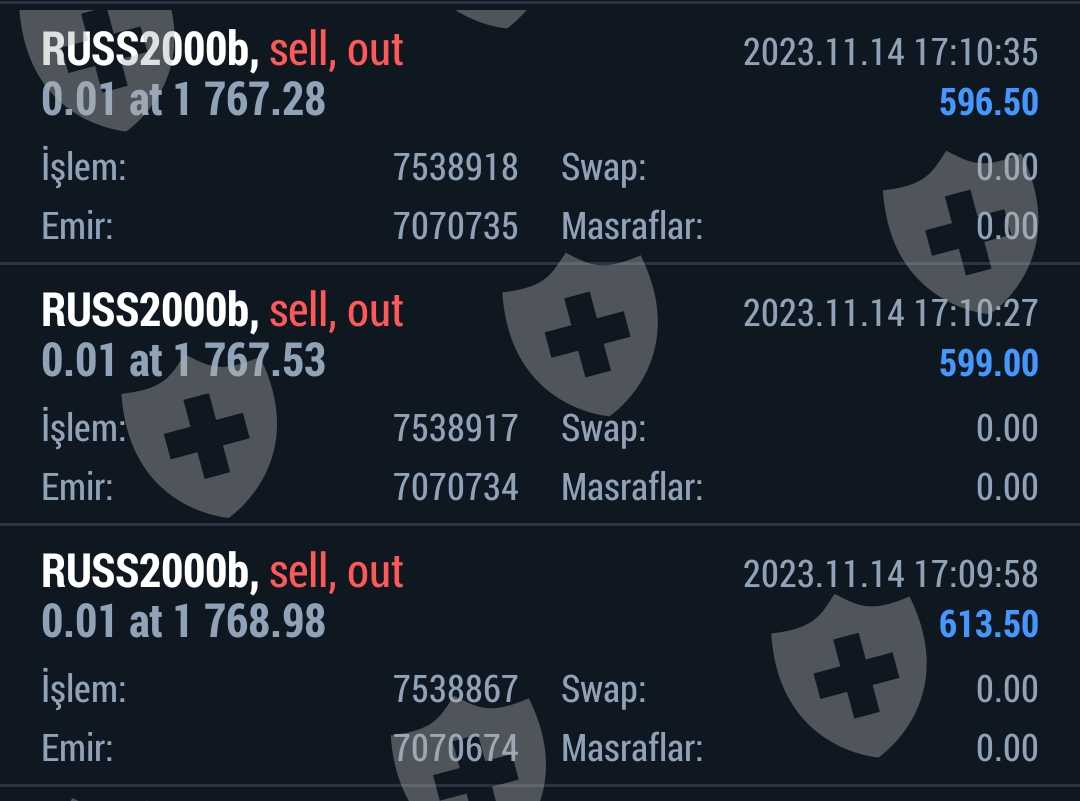This screenshot has width=1080, height=801.
Task: Open the RUSS2000b deal with profit 599.00
Action: pyautogui.click(x=540, y=395)
